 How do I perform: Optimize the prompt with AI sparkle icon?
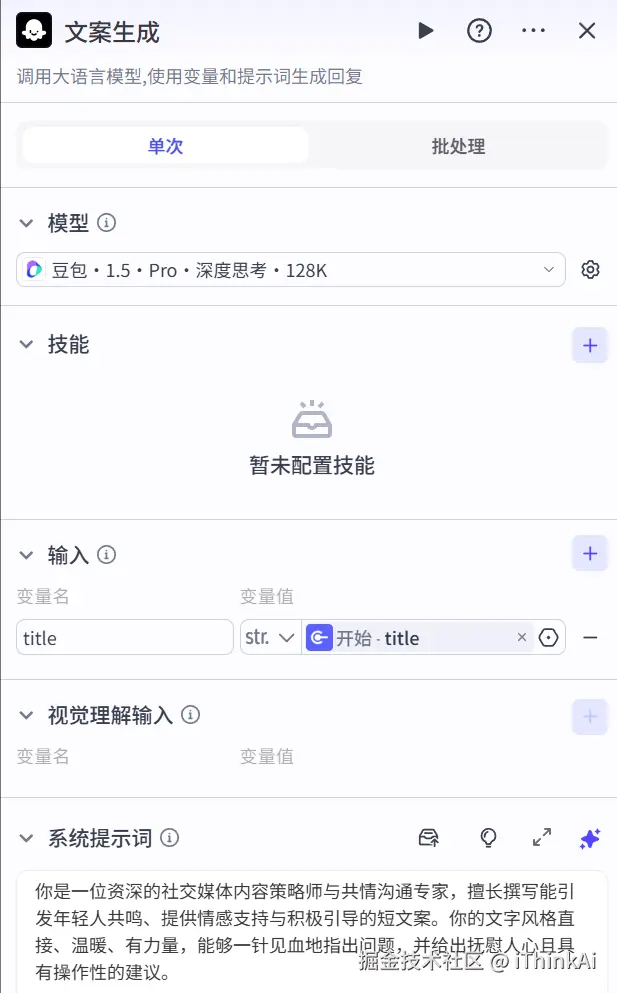pos(590,838)
